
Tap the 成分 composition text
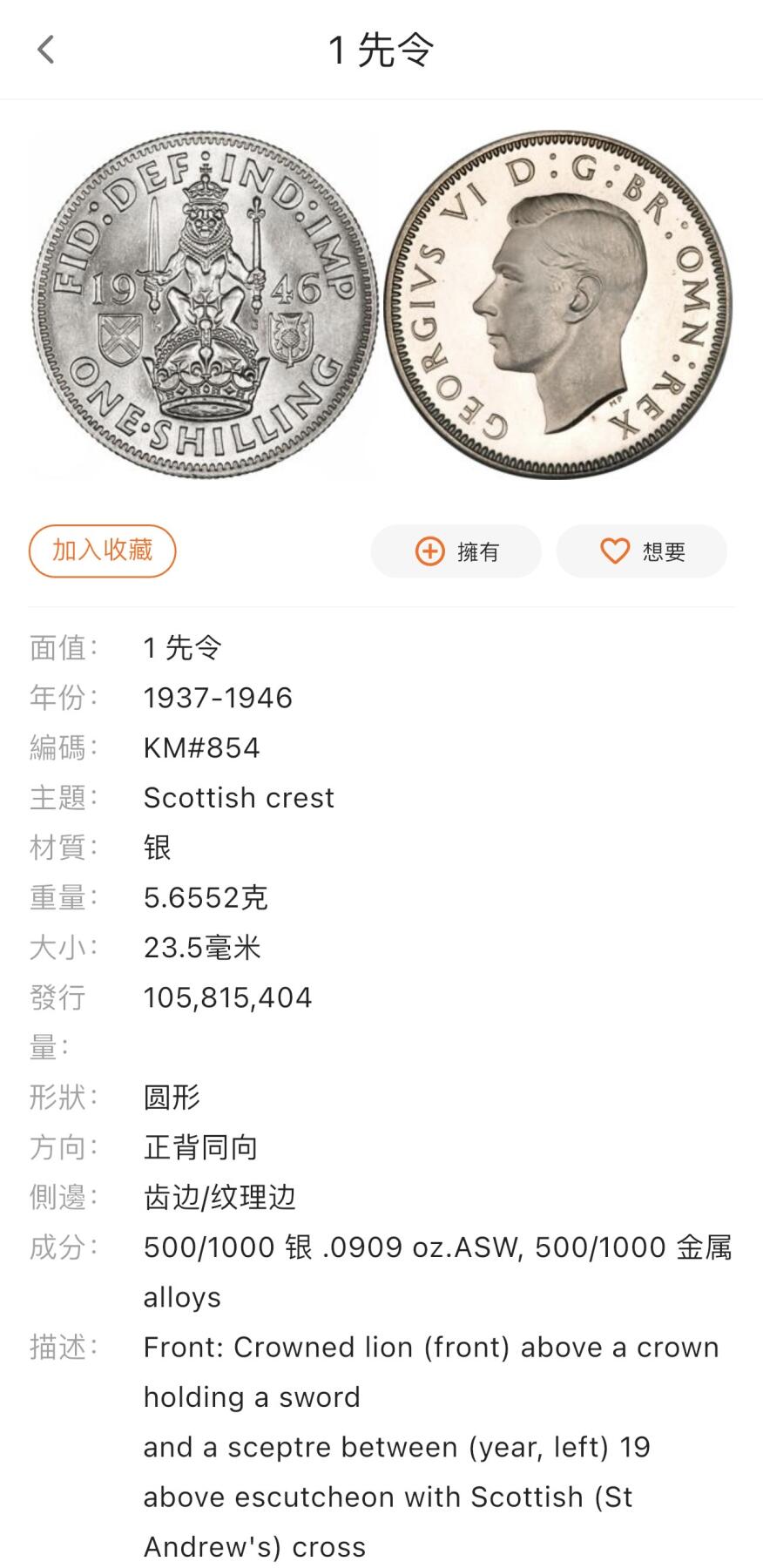click(348, 1247)
